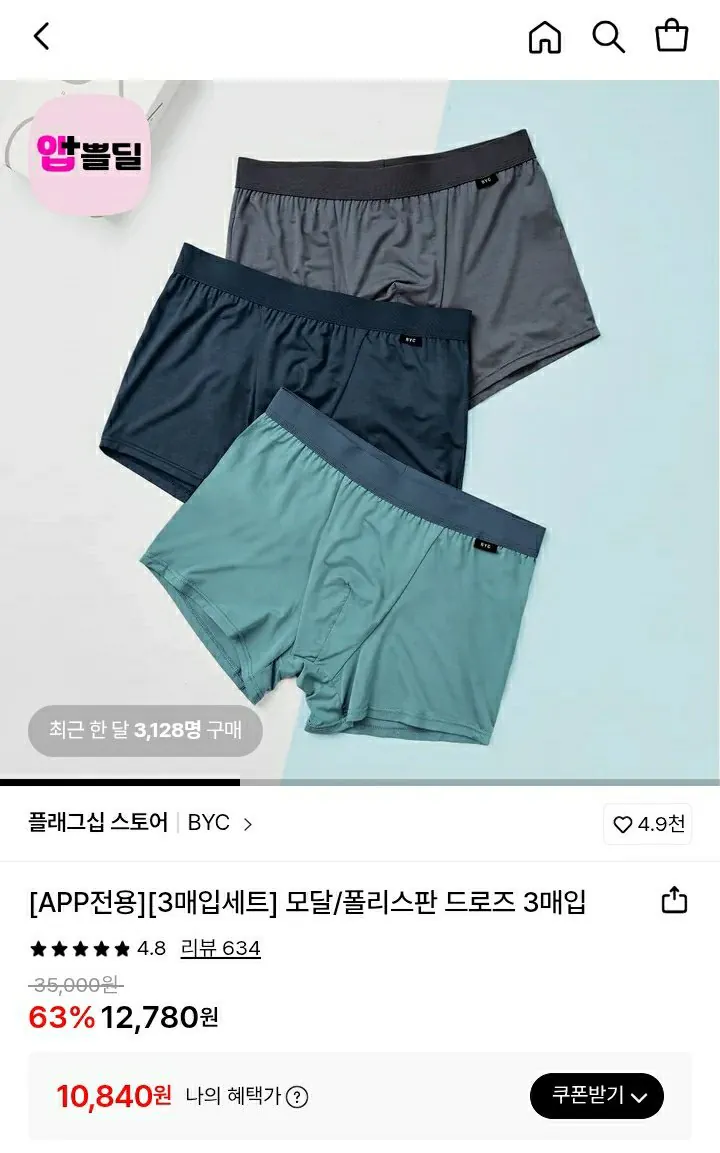Share this product

click(675, 900)
